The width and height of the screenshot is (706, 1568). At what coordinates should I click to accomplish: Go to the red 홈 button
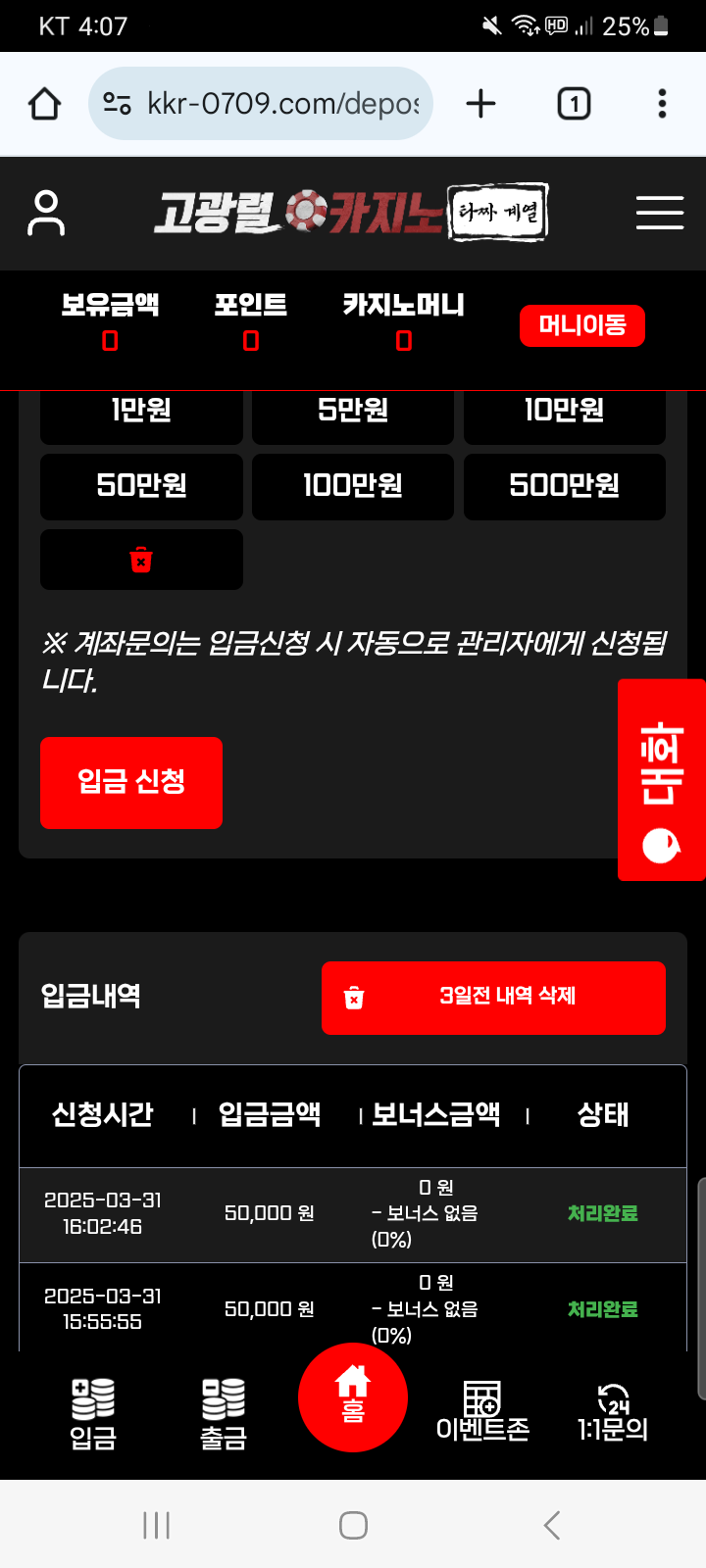(353, 1397)
